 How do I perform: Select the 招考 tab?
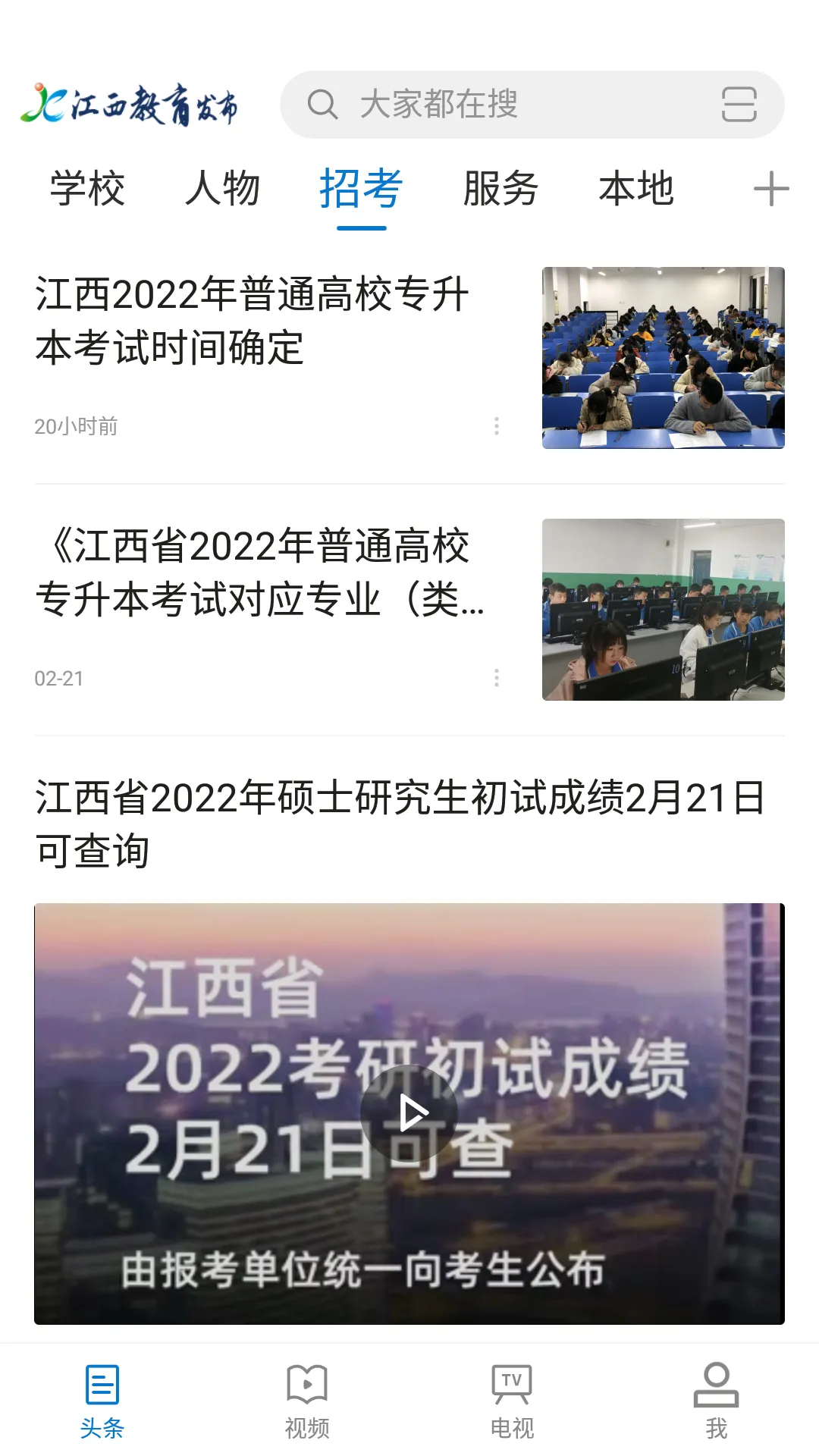tap(361, 189)
